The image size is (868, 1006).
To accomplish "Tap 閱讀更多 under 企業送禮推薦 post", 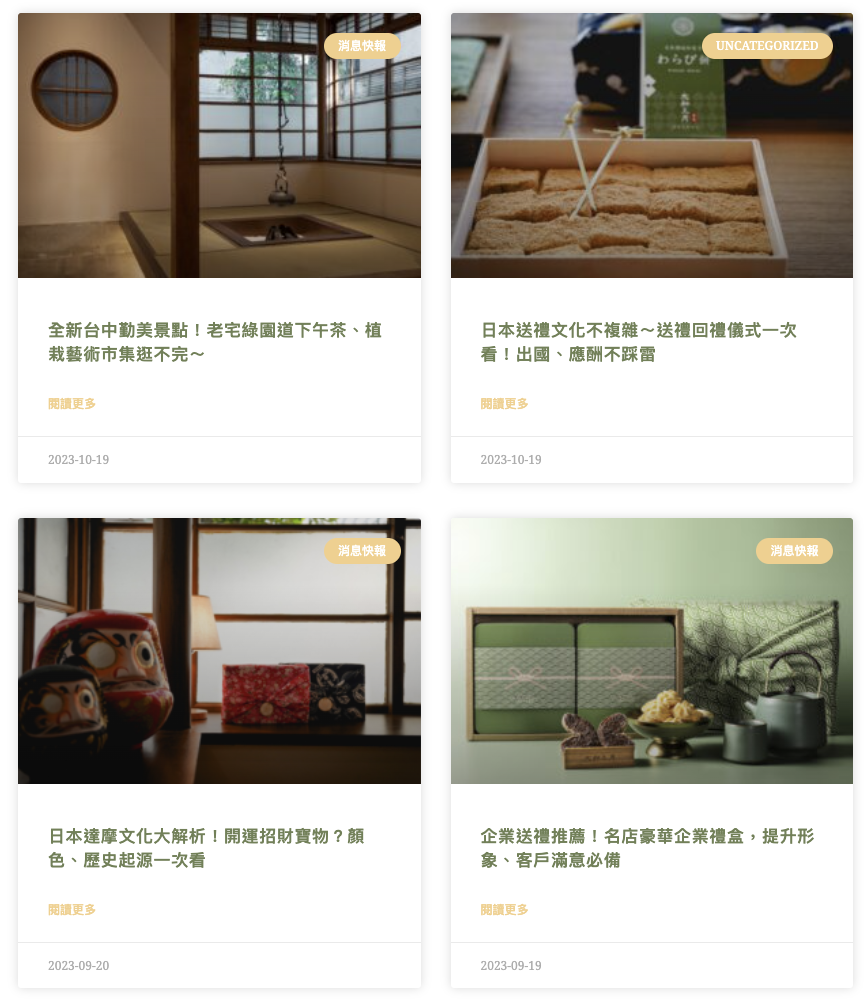I will [x=504, y=910].
